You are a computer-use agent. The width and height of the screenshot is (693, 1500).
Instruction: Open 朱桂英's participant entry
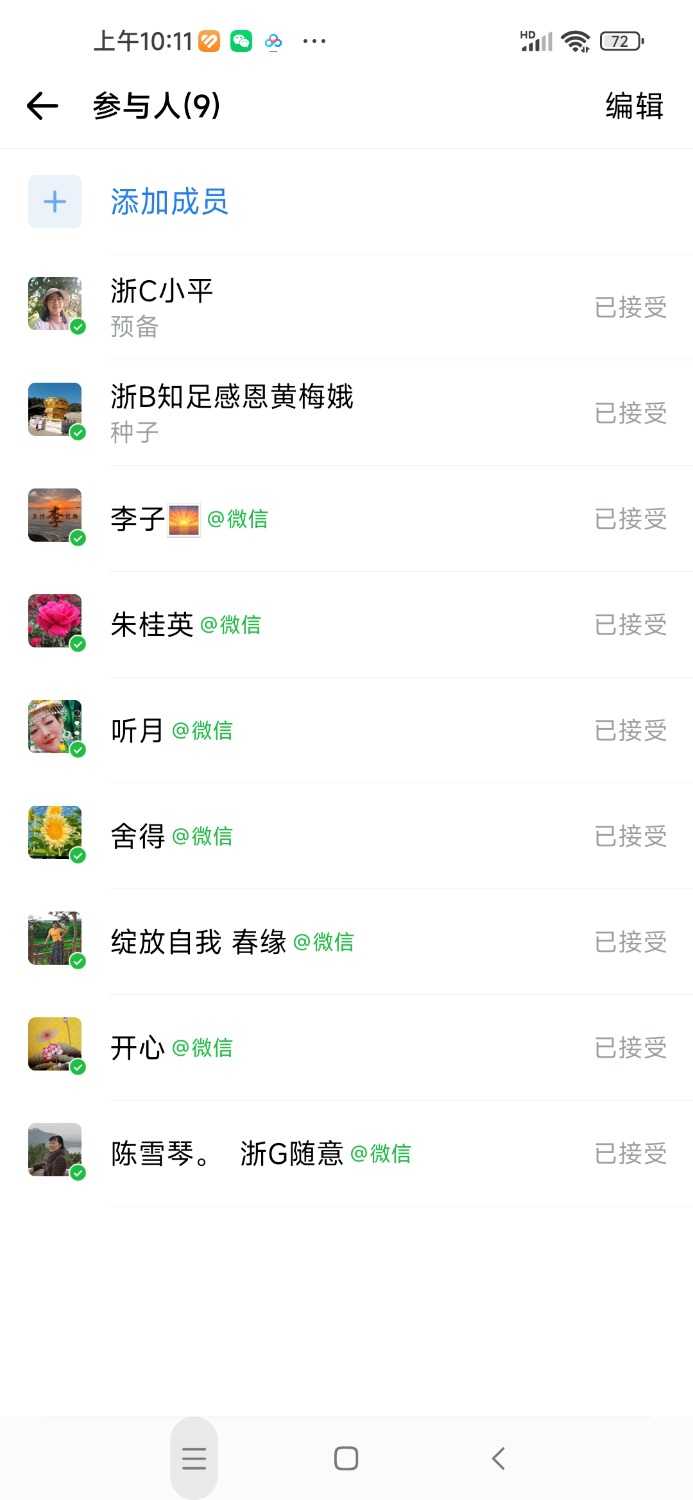coord(152,625)
